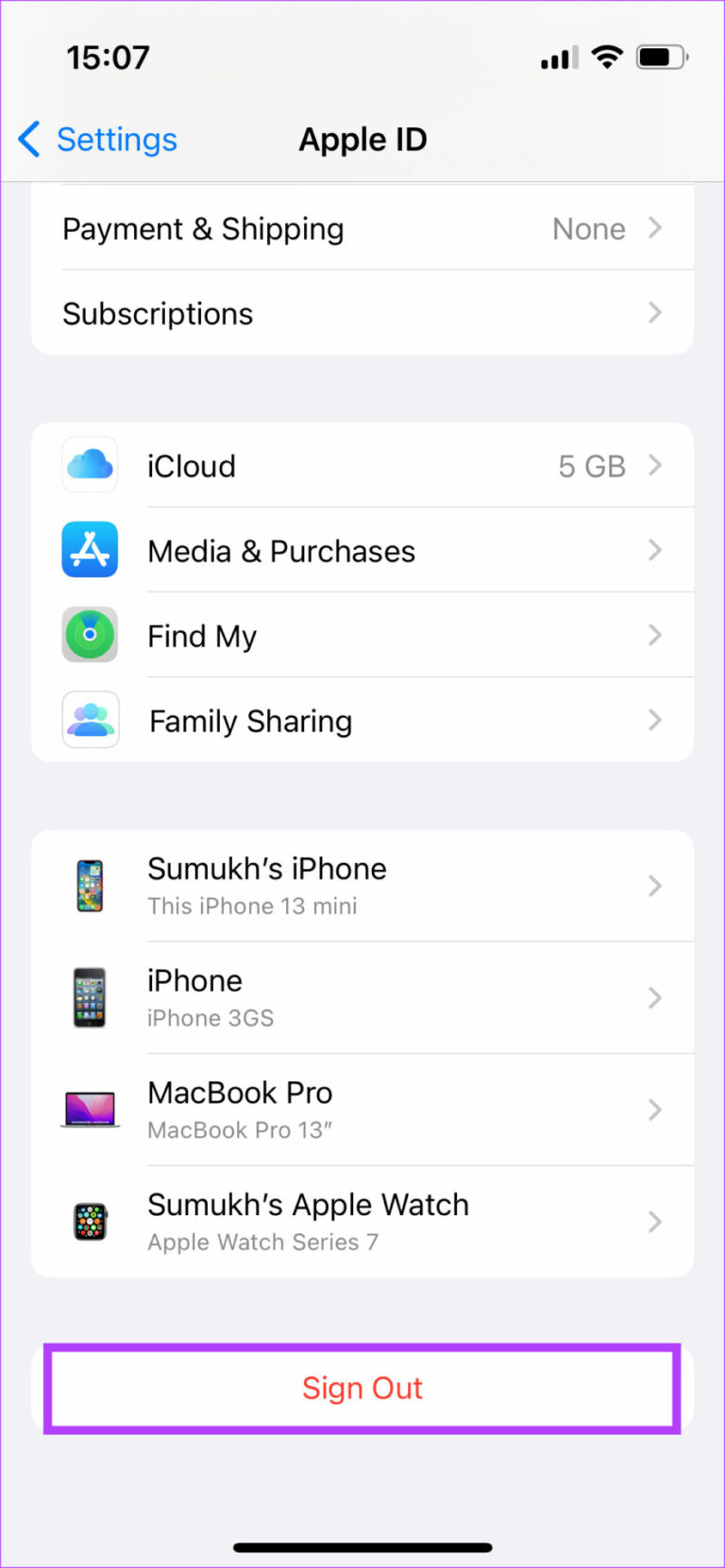Tap the home indicator bar at bottom
The height and width of the screenshot is (1568, 725).
coord(362,1547)
